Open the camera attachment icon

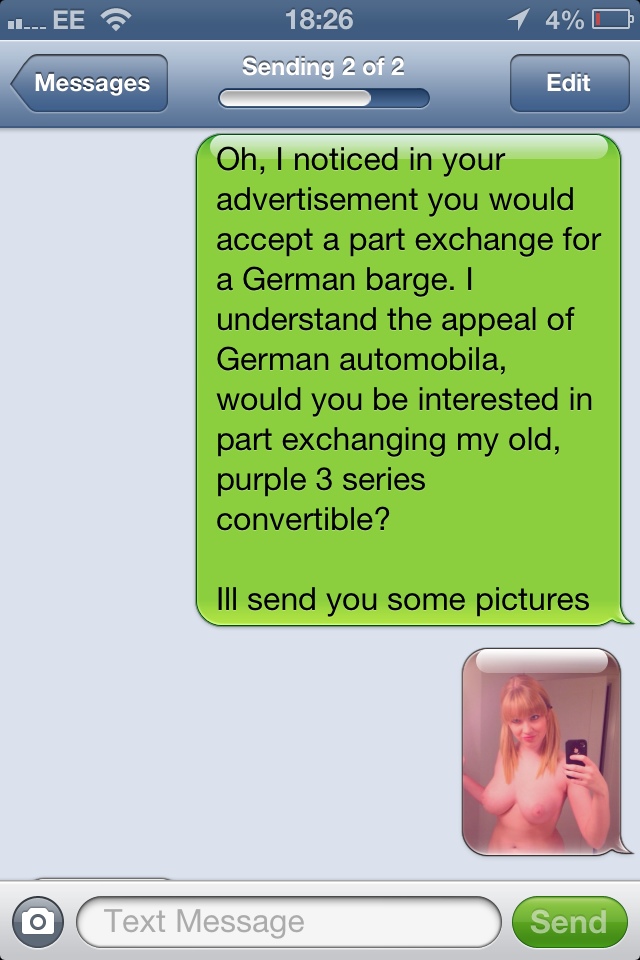(x=38, y=921)
